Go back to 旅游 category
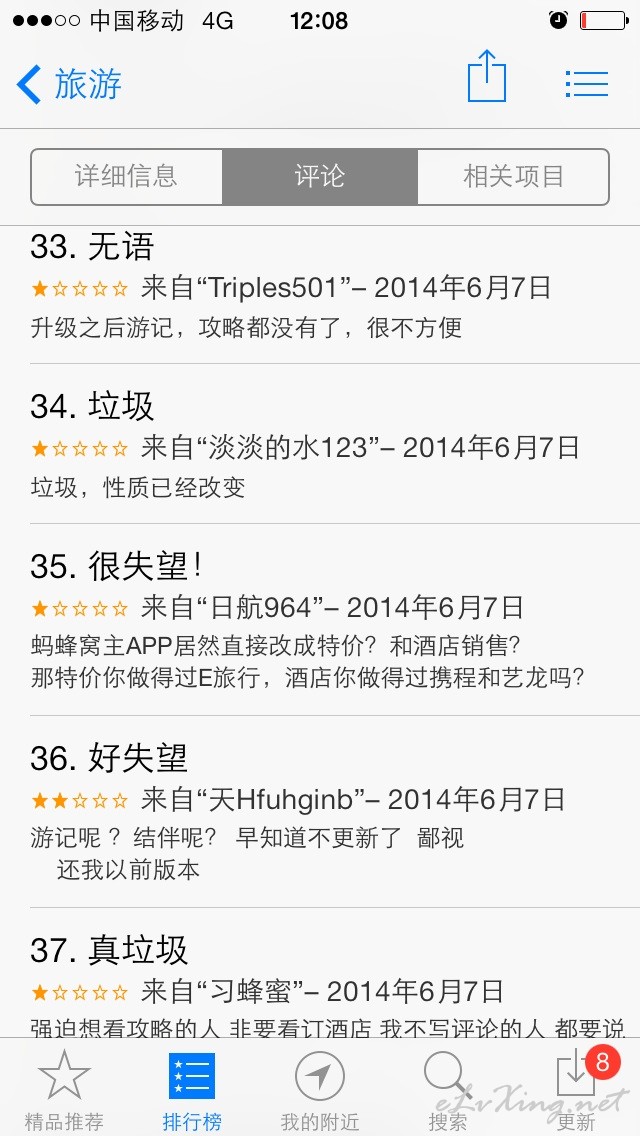Screen dimensions: 640x1136 (x=69, y=84)
